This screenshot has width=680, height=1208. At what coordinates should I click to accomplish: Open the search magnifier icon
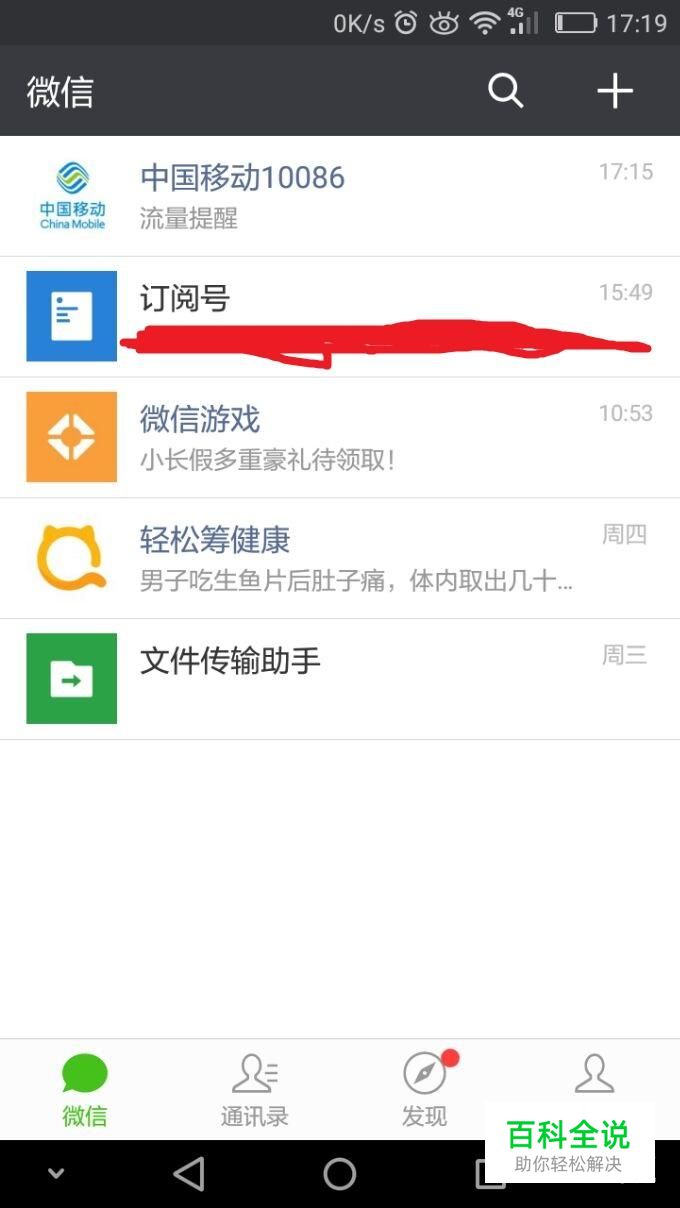[x=506, y=91]
